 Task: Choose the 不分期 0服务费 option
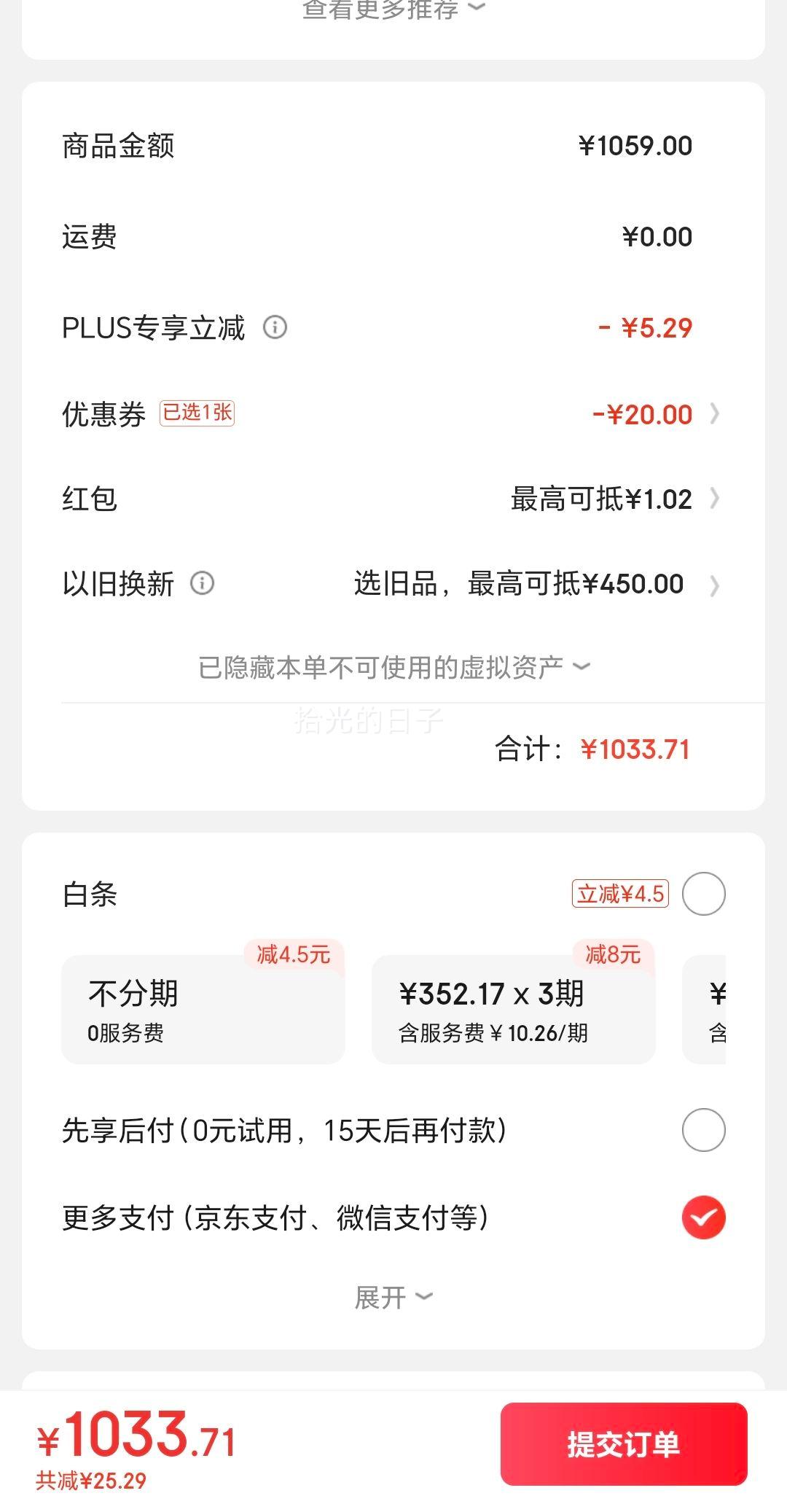(x=203, y=1010)
